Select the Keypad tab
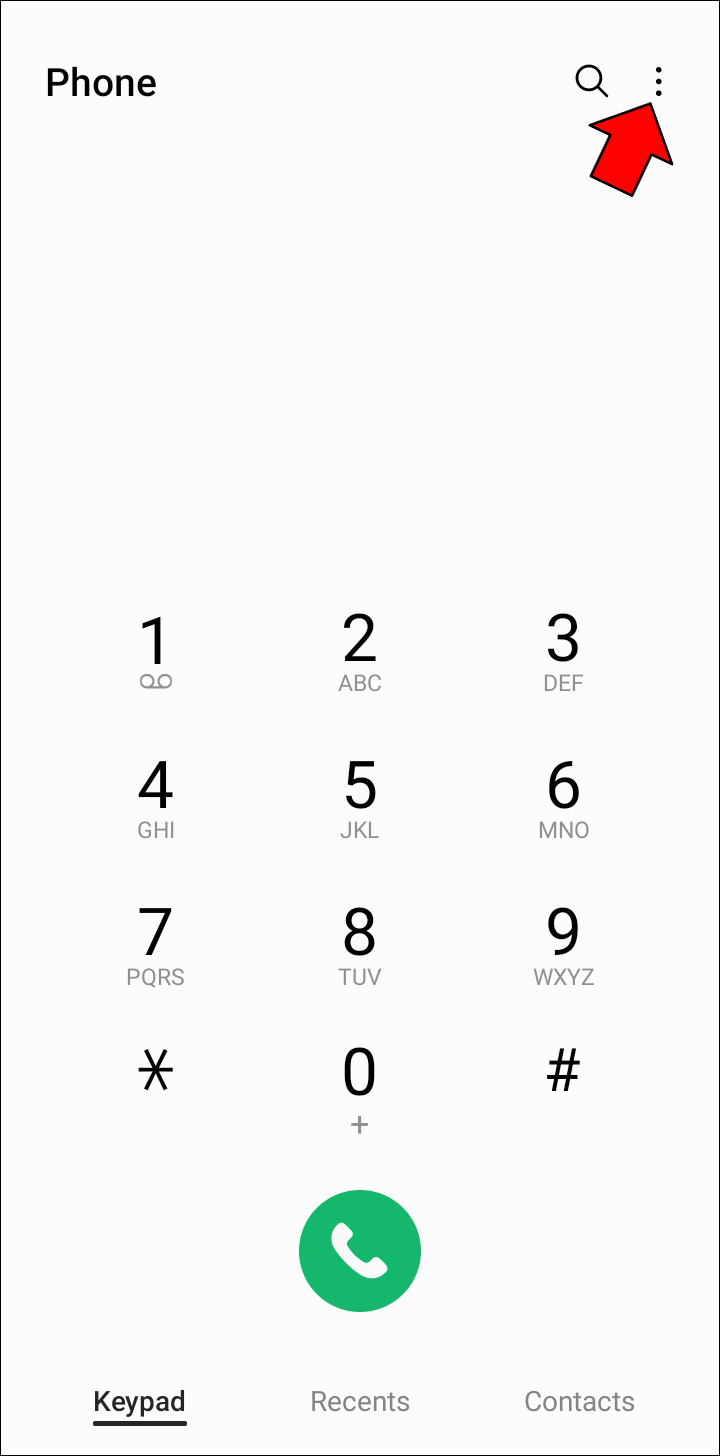The width and height of the screenshot is (720, 1456). point(139,1402)
